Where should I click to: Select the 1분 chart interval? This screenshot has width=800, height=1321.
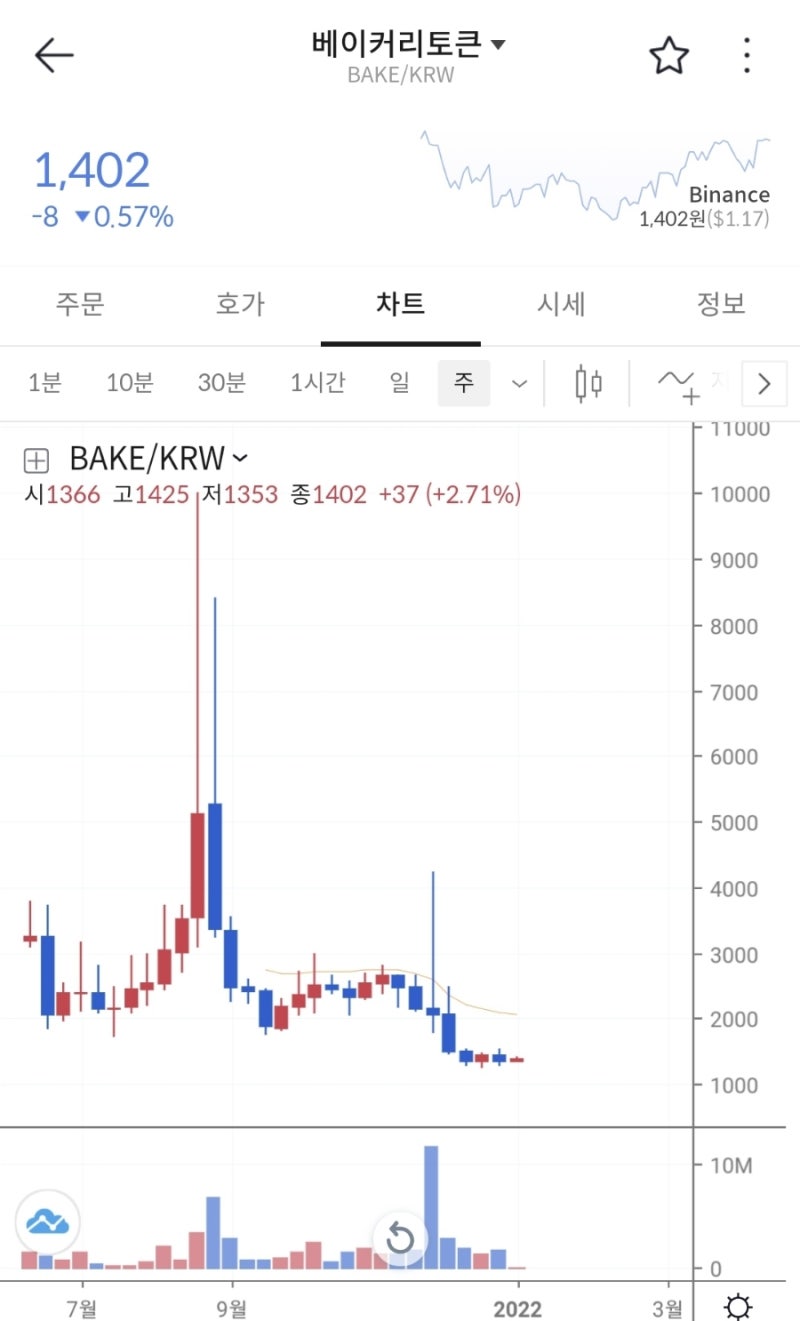(x=45, y=383)
